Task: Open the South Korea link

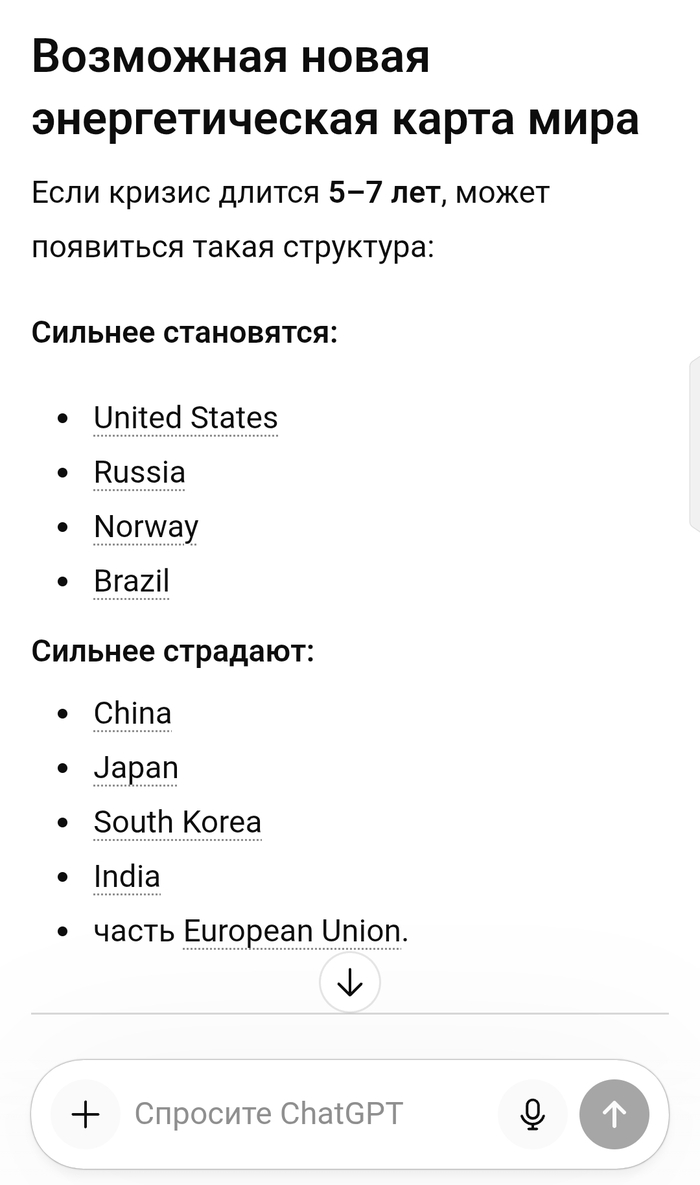Action: pos(177,822)
